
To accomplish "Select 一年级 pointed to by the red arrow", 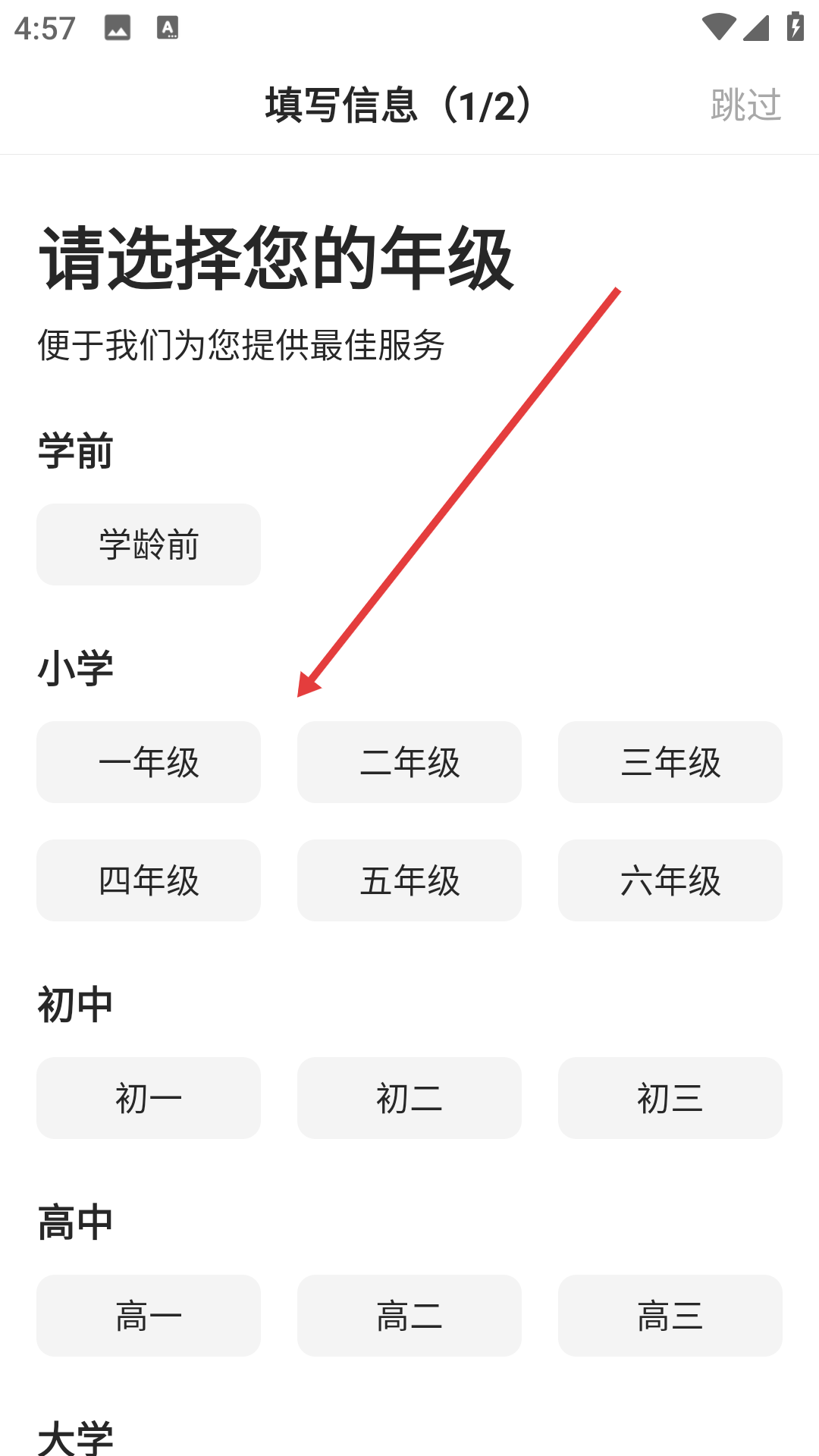I will pyautogui.click(x=148, y=761).
